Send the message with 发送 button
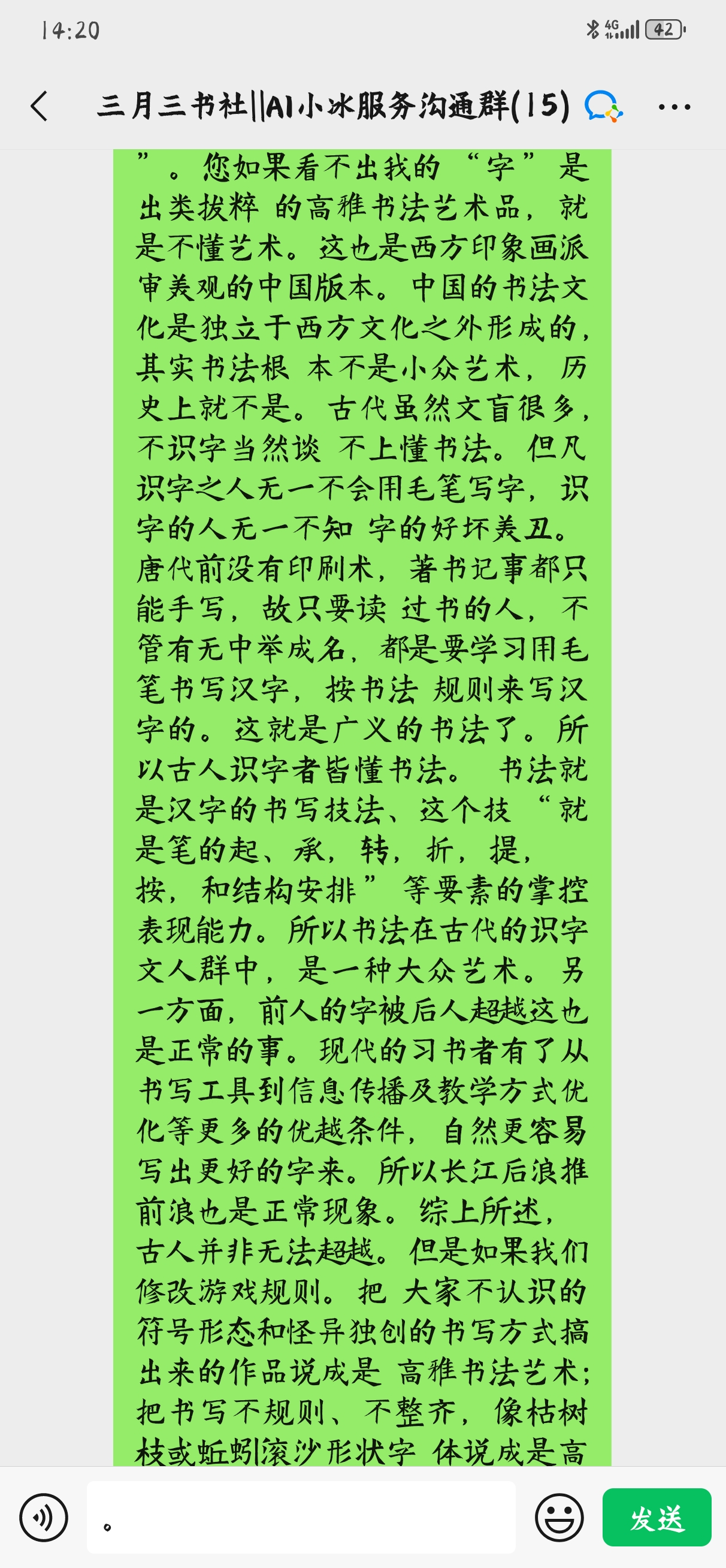Viewport: 726px width, 1568px height. tap(657, 1517)
